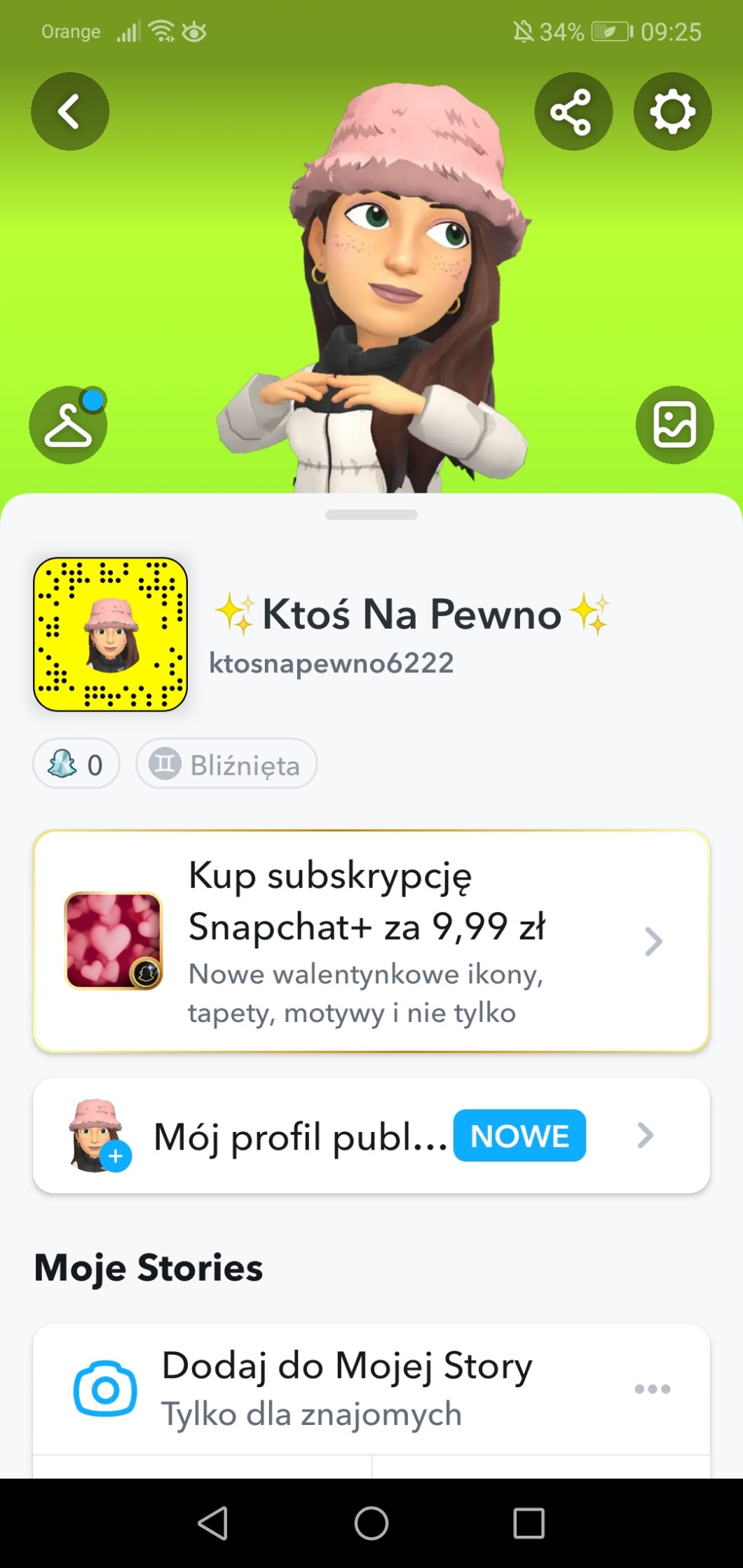Open the Snapcode with avatar
Screen dimensions: 743x1568
(x=111, y=634)
